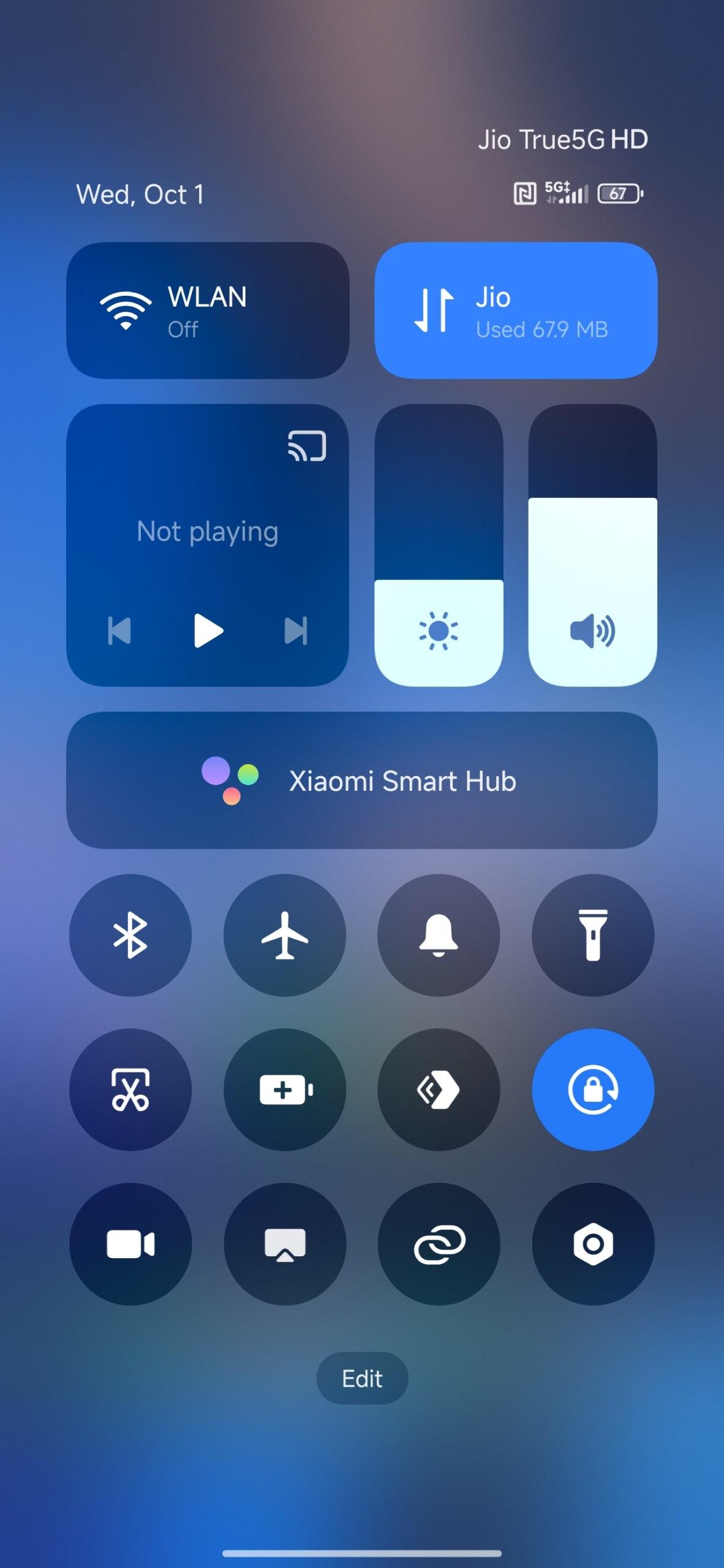Tap the volume slider
This screenshot has height=1568, width=724.
592,545
